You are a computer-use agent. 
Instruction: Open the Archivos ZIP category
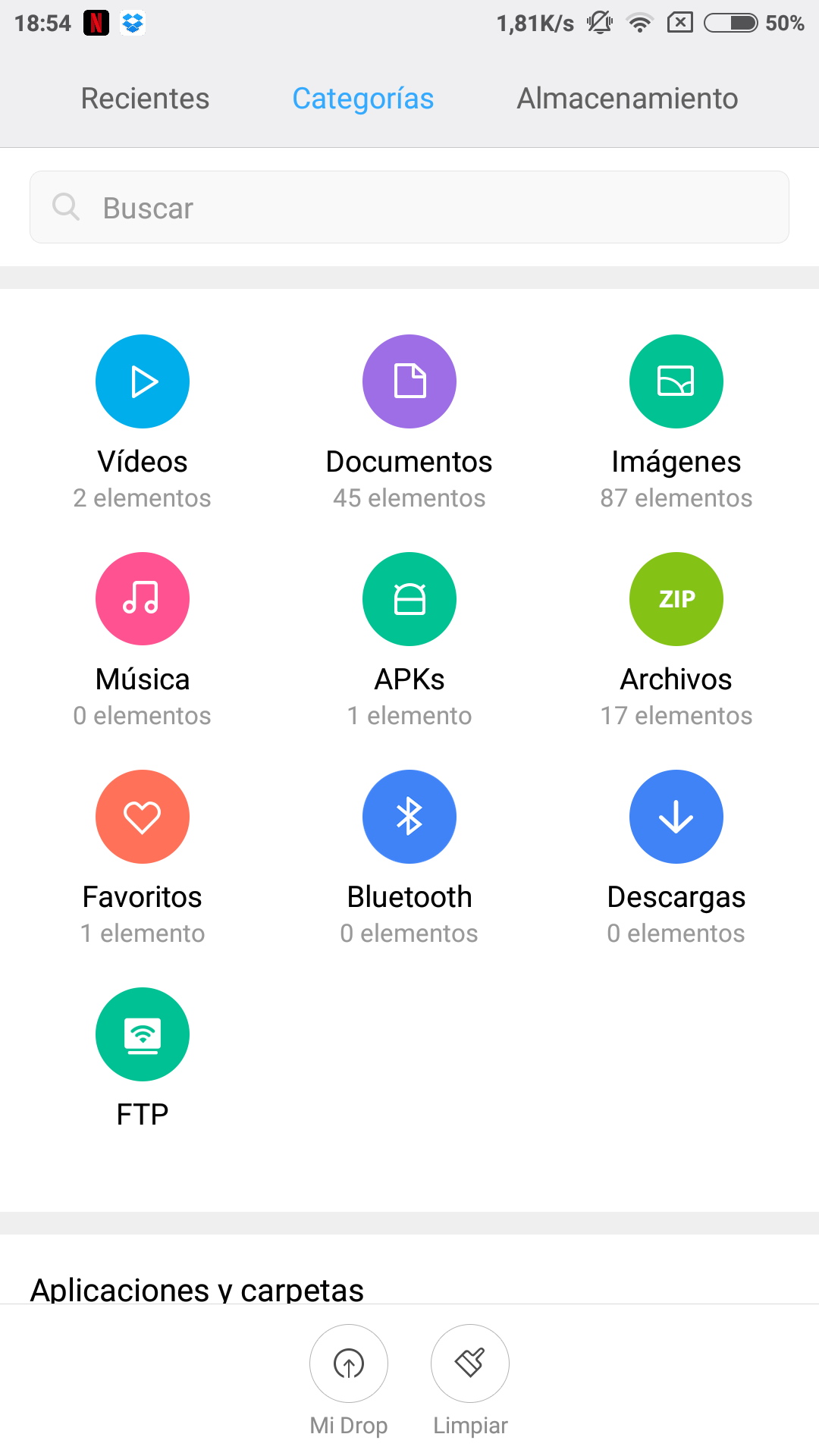(676, 599)
